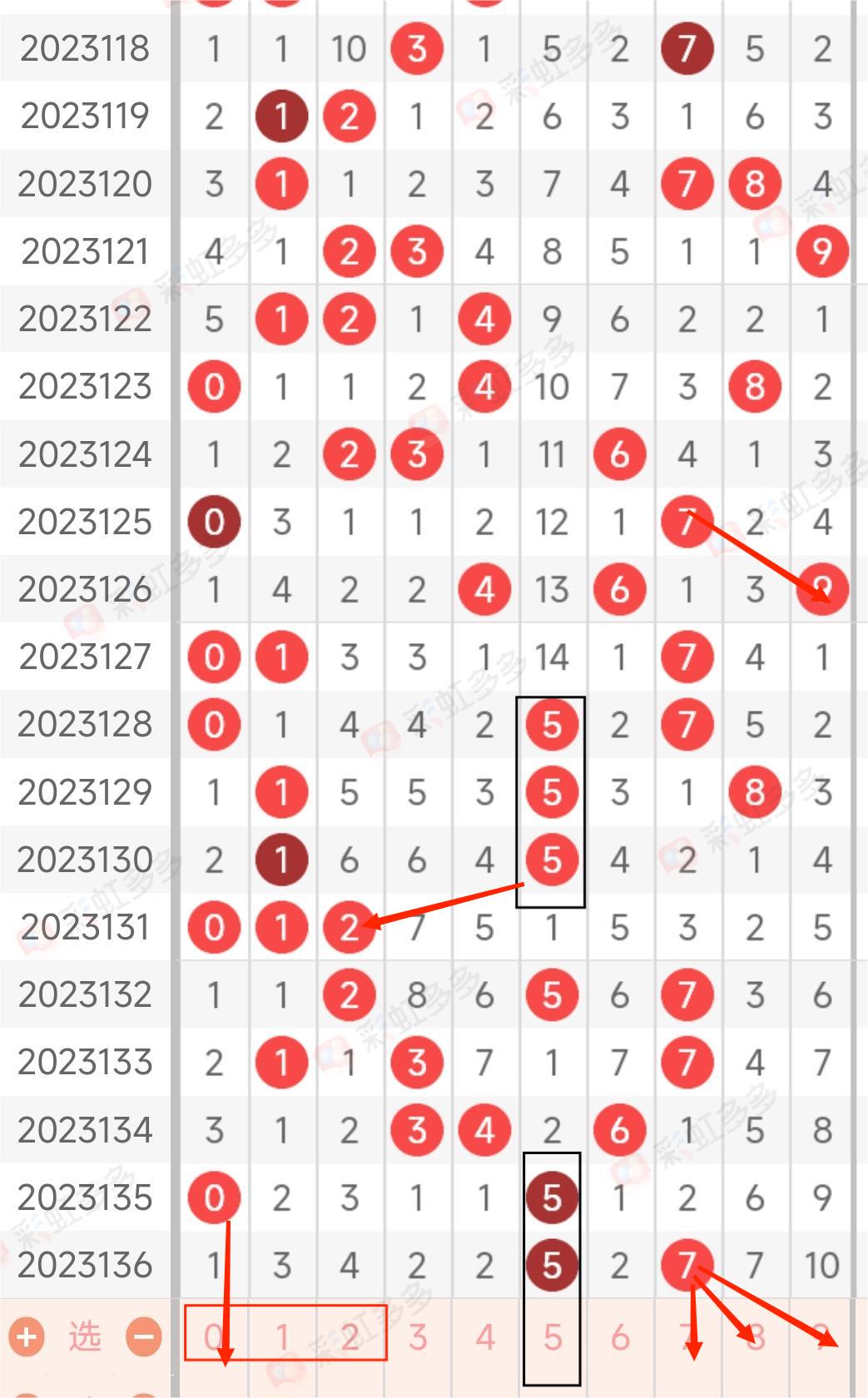The image size is (868, 1398).
Task: Choose number 2 in the bottom 选 row
Action: [x=350, y=1337]
